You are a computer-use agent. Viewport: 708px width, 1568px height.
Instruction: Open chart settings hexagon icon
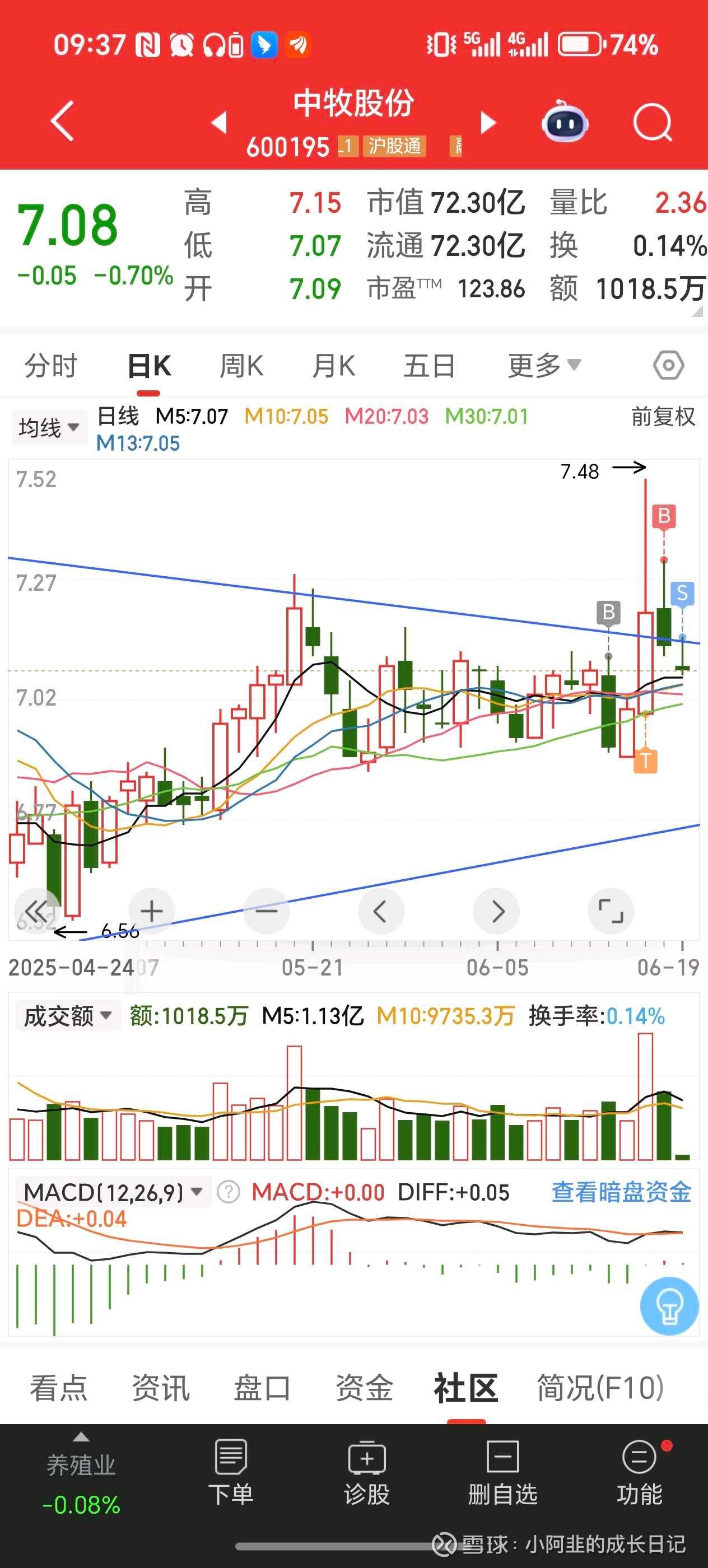pyautogui.click(x=668, y=366)
